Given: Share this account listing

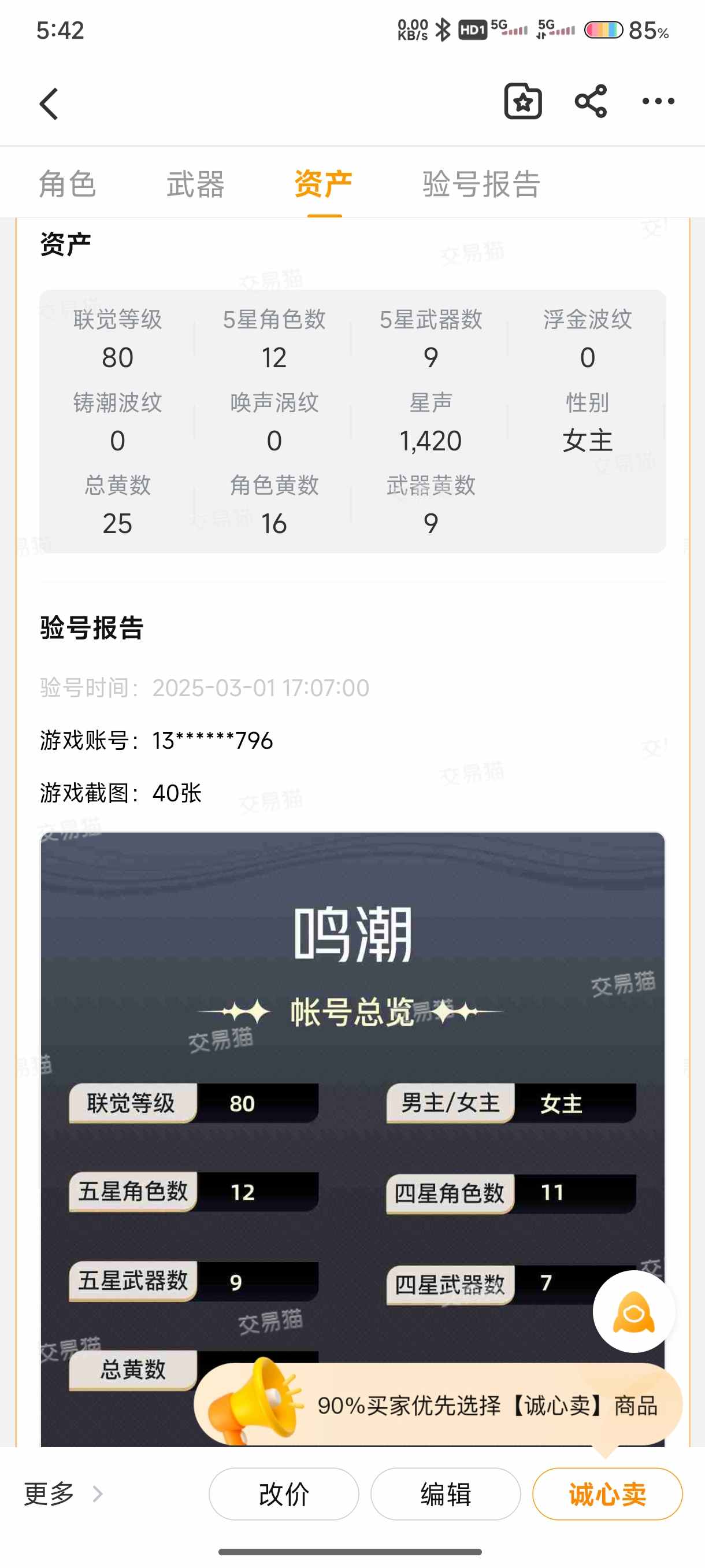Looking at the screenshot, I should coord(591,101).
